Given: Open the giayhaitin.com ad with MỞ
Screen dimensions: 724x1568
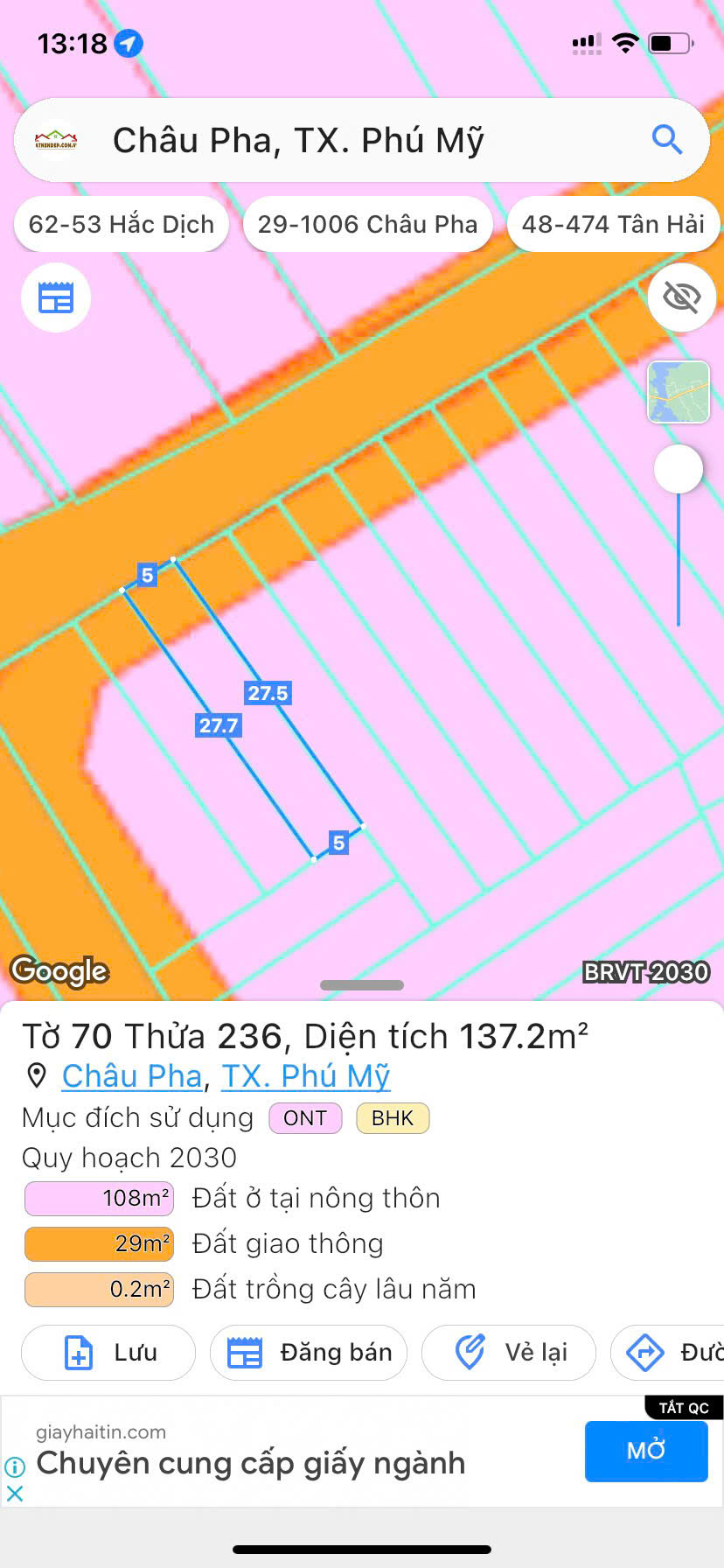Looking at the screenshot, I should 646,1451.
